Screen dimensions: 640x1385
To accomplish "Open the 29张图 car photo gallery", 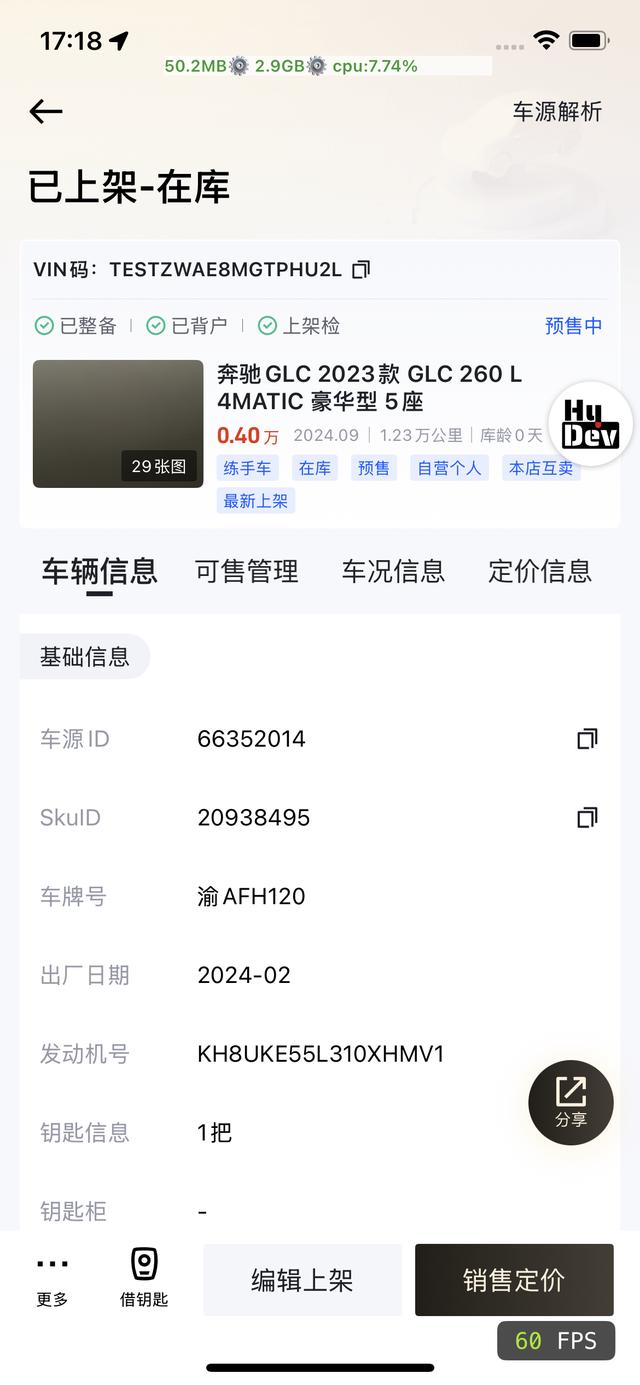I will [x=118, y=424].
